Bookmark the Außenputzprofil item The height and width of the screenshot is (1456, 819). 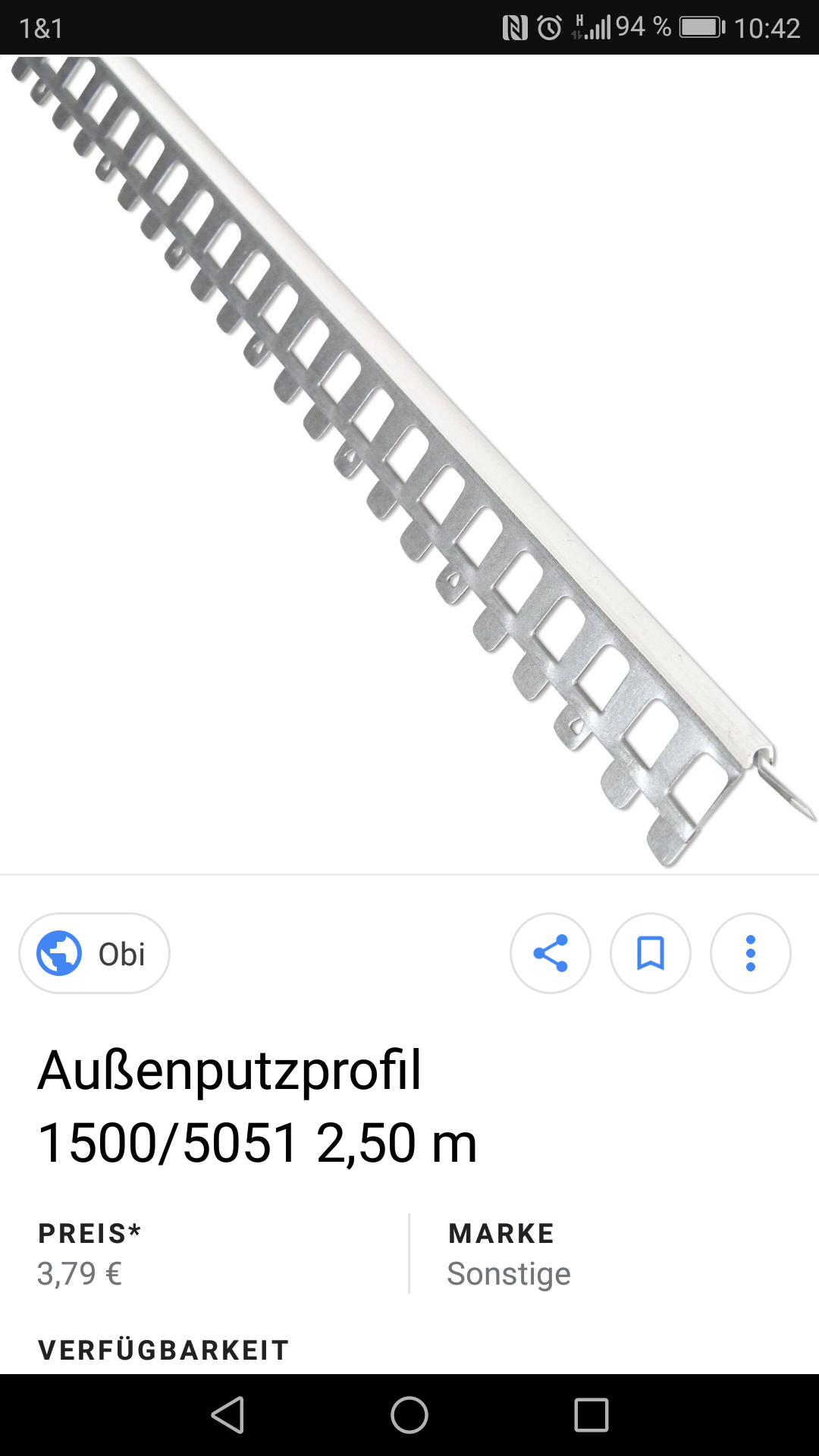651,953
